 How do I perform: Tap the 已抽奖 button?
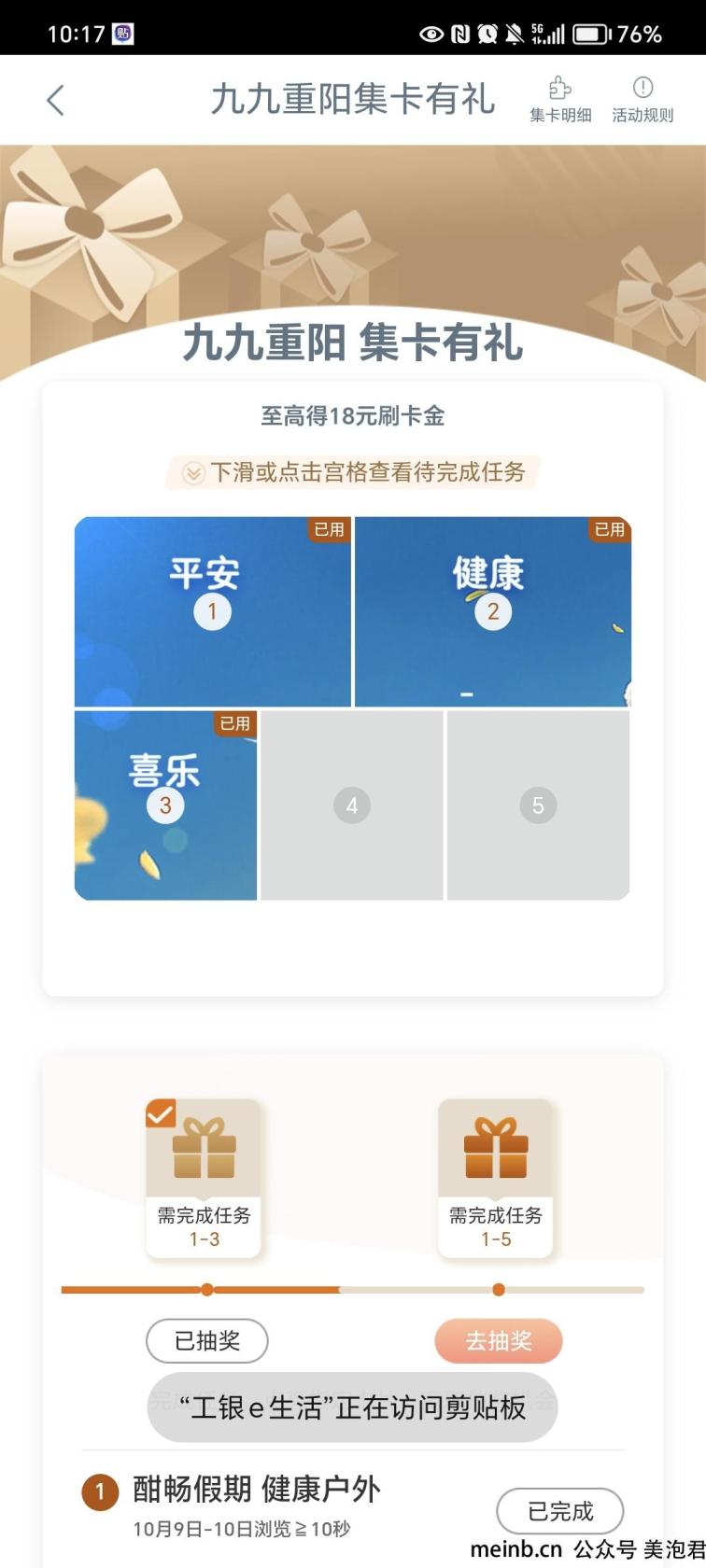point(207,1341)
